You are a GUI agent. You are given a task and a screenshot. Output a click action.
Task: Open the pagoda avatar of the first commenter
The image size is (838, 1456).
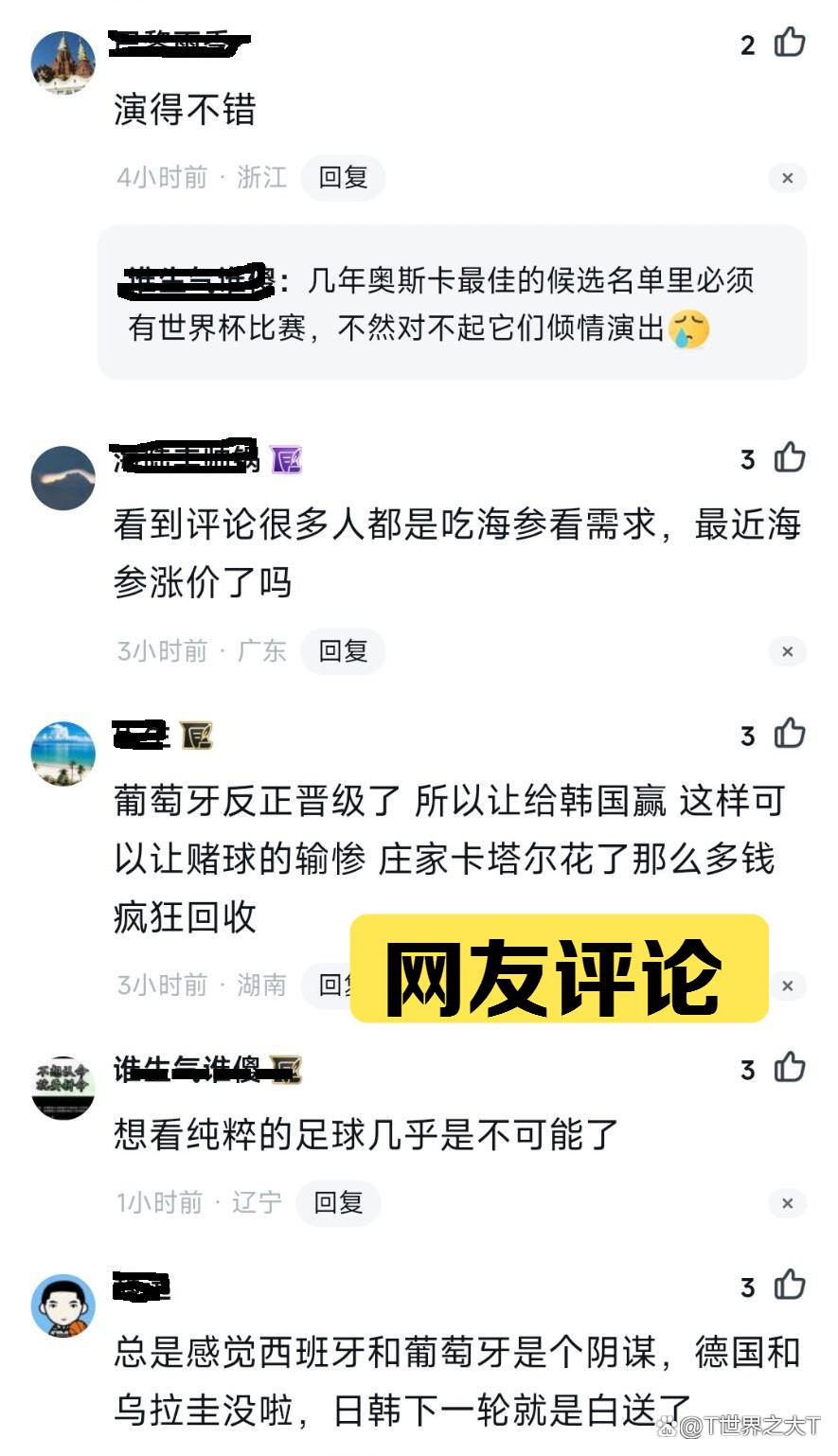point(62,61)
